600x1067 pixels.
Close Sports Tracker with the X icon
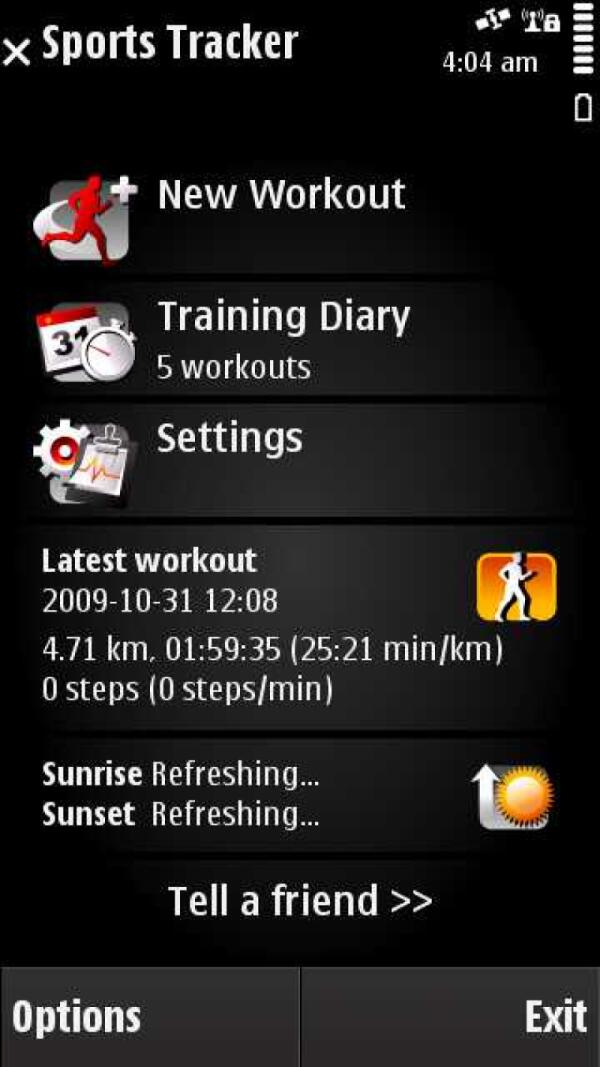[17, 51]
